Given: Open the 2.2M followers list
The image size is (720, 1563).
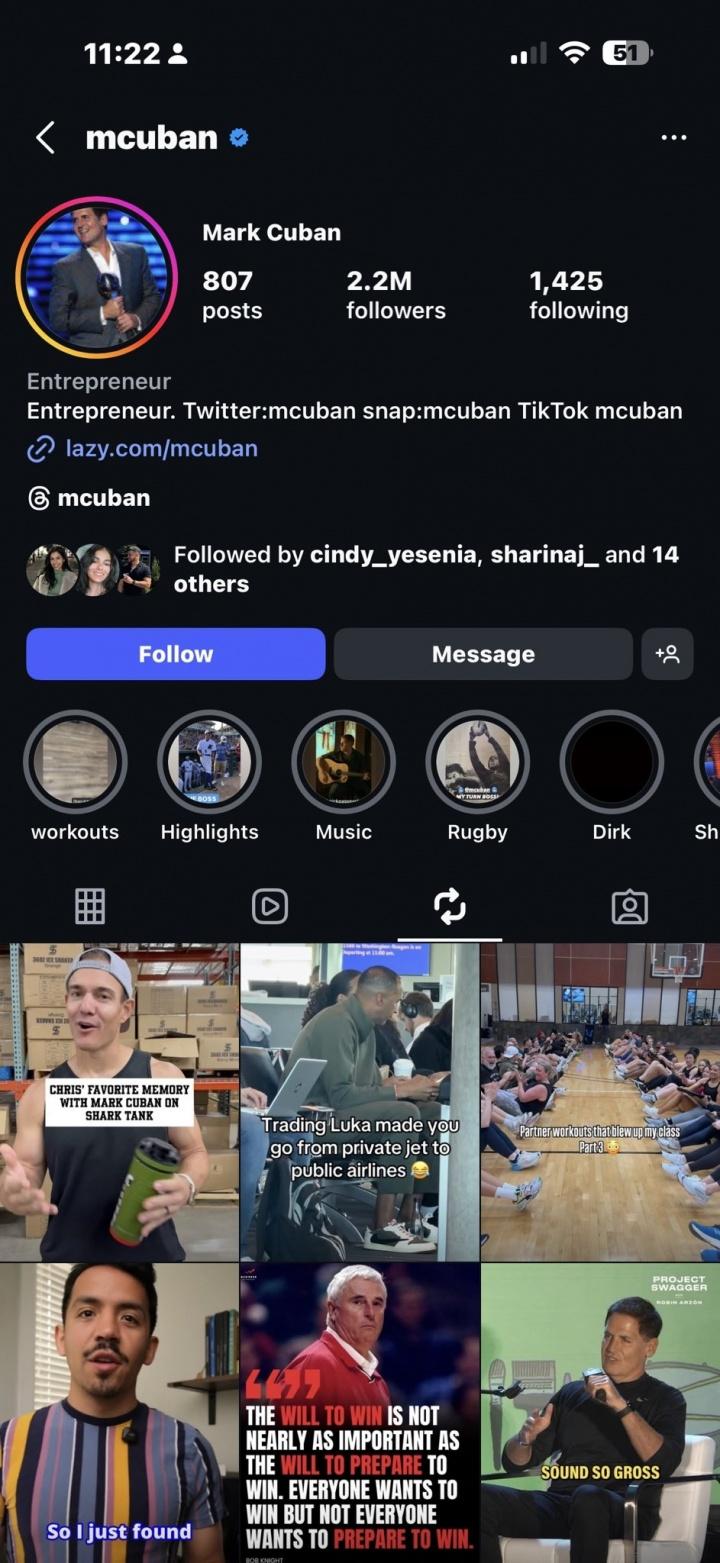Looking at the screenshot, I should (x=395, y=295).
